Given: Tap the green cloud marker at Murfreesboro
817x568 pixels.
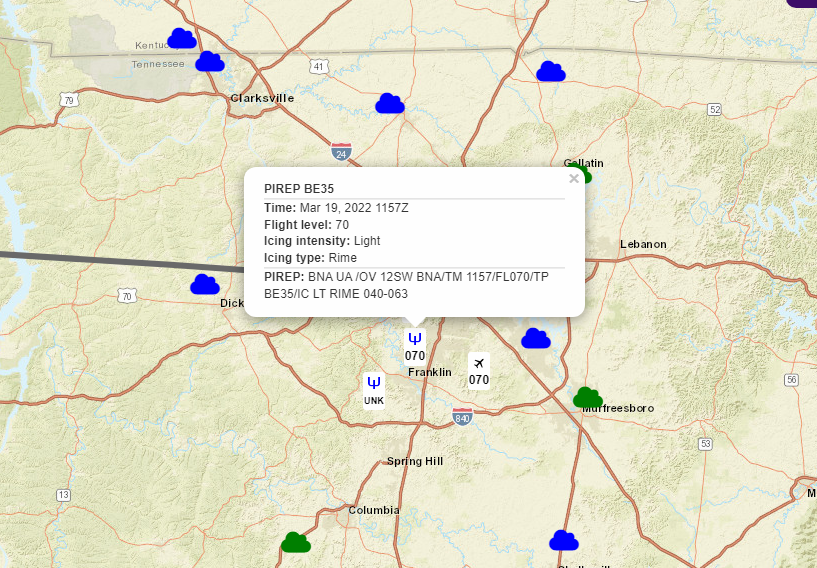Looking at the screenshot, I should pos(588,397).
